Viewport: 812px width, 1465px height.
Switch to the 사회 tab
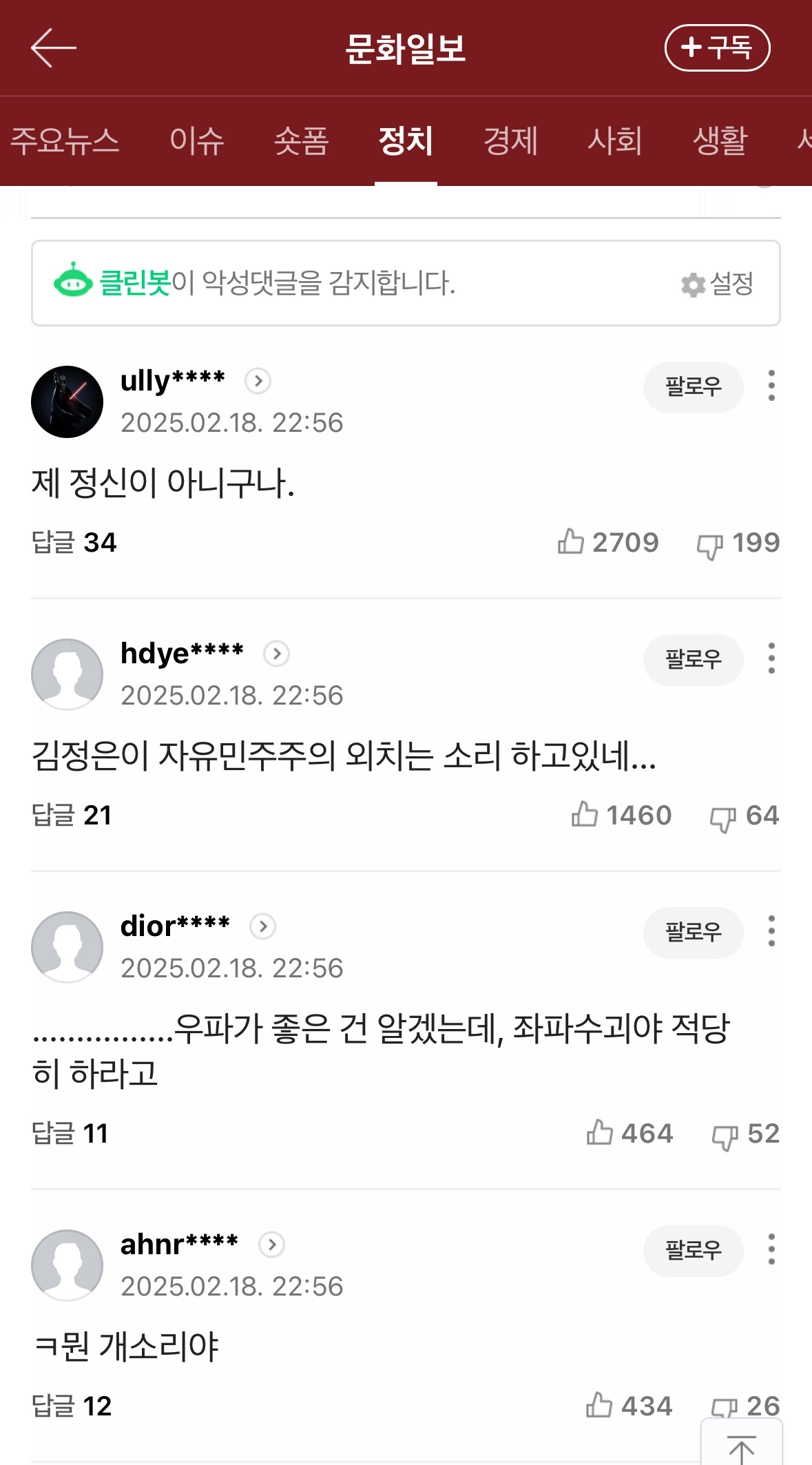point(615,141)
